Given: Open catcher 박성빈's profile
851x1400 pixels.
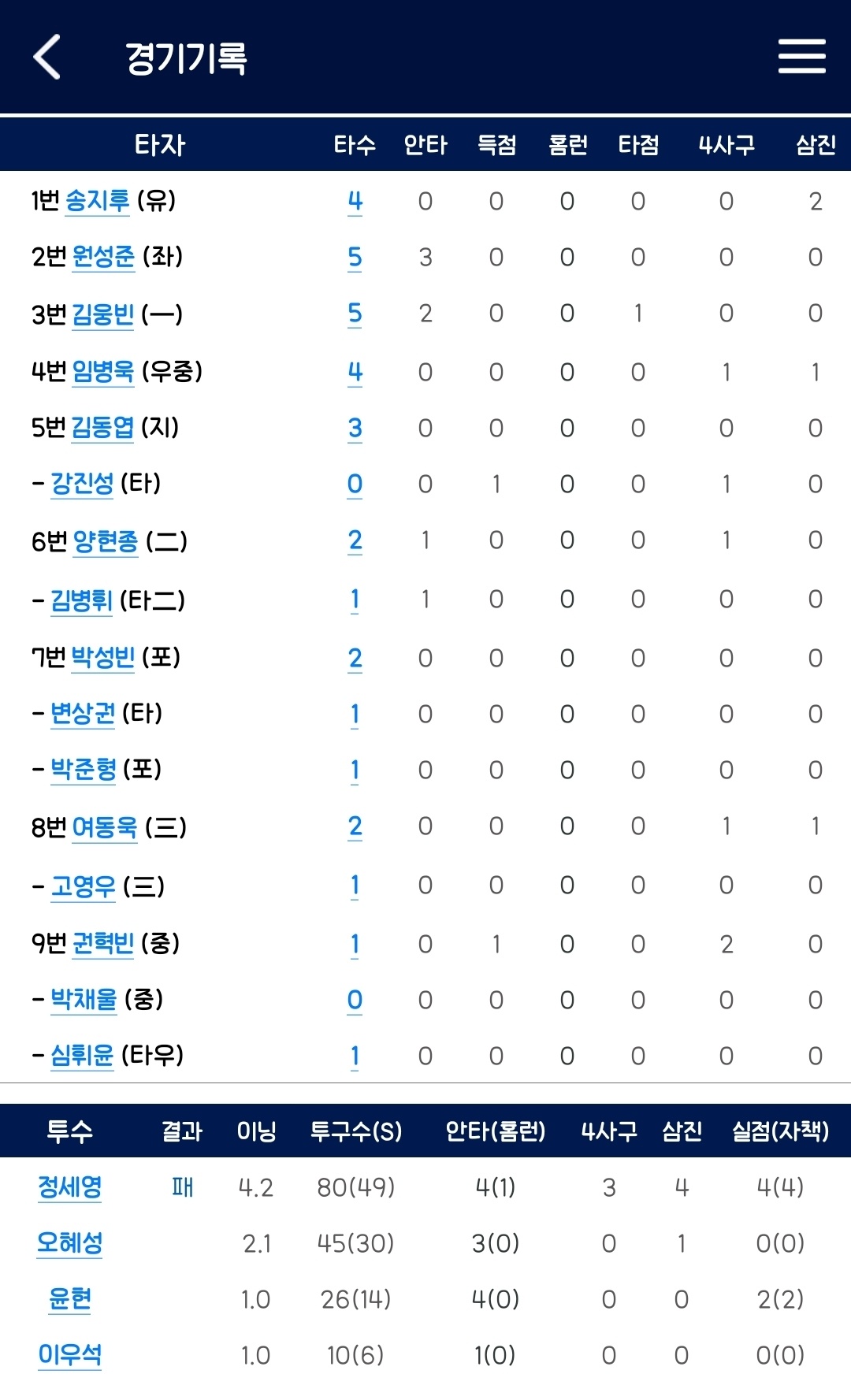Looking at the screenshot, I should tap(103, 657).
